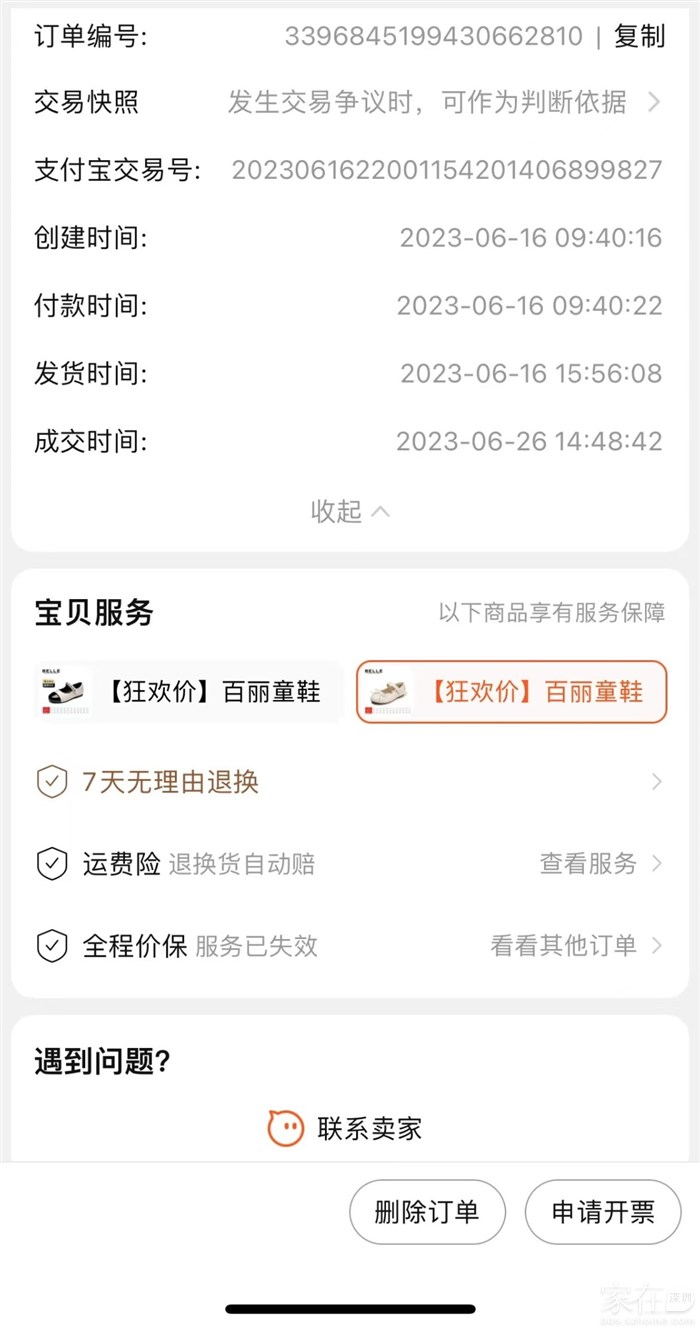This screenshot has width=700, height=1328.
Task: Tap the 删除订单 delete order button
Action: pyautogui.click(x=427, y=1212)
